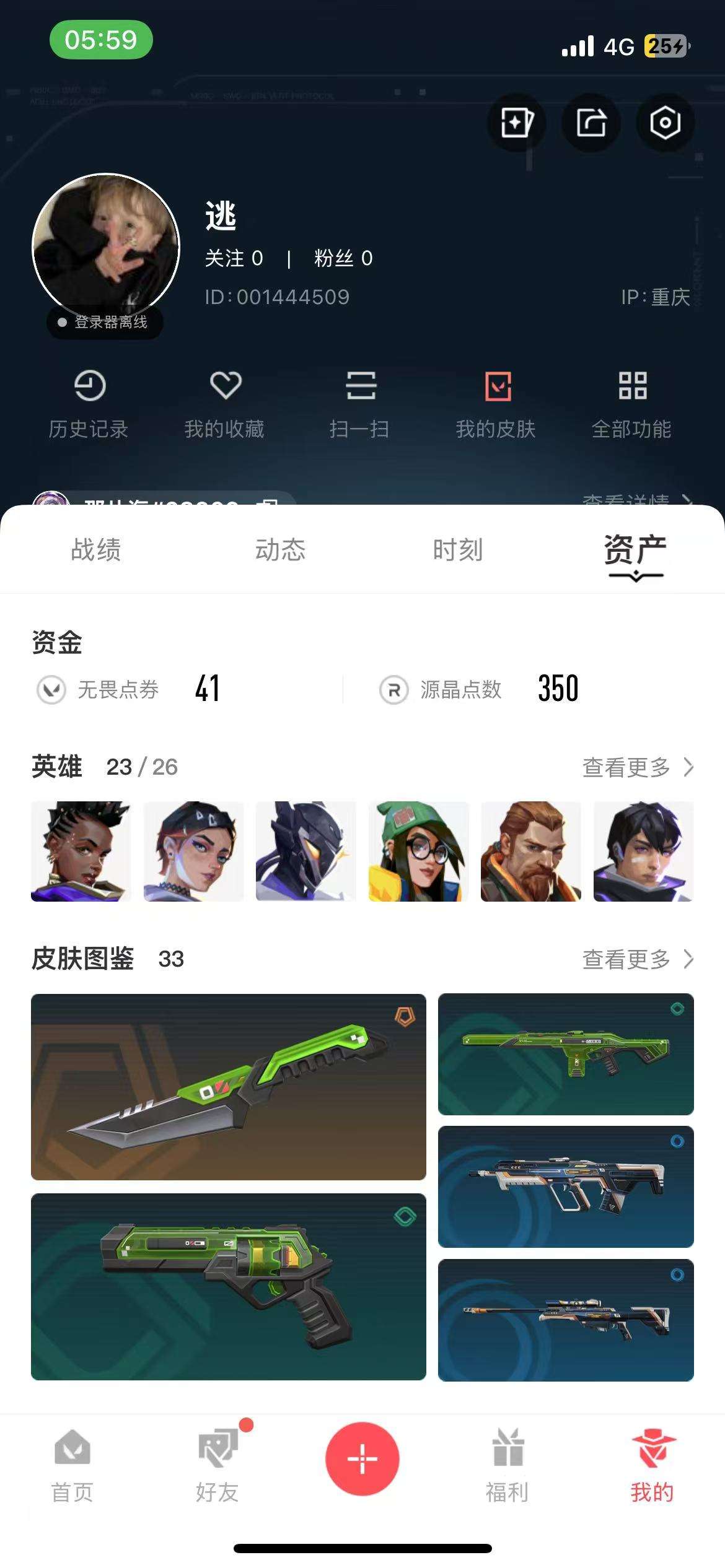The height and width of the screenshot is (1568, 725).
Task: Tap the red plus create button
Action: pos(362,1459)
